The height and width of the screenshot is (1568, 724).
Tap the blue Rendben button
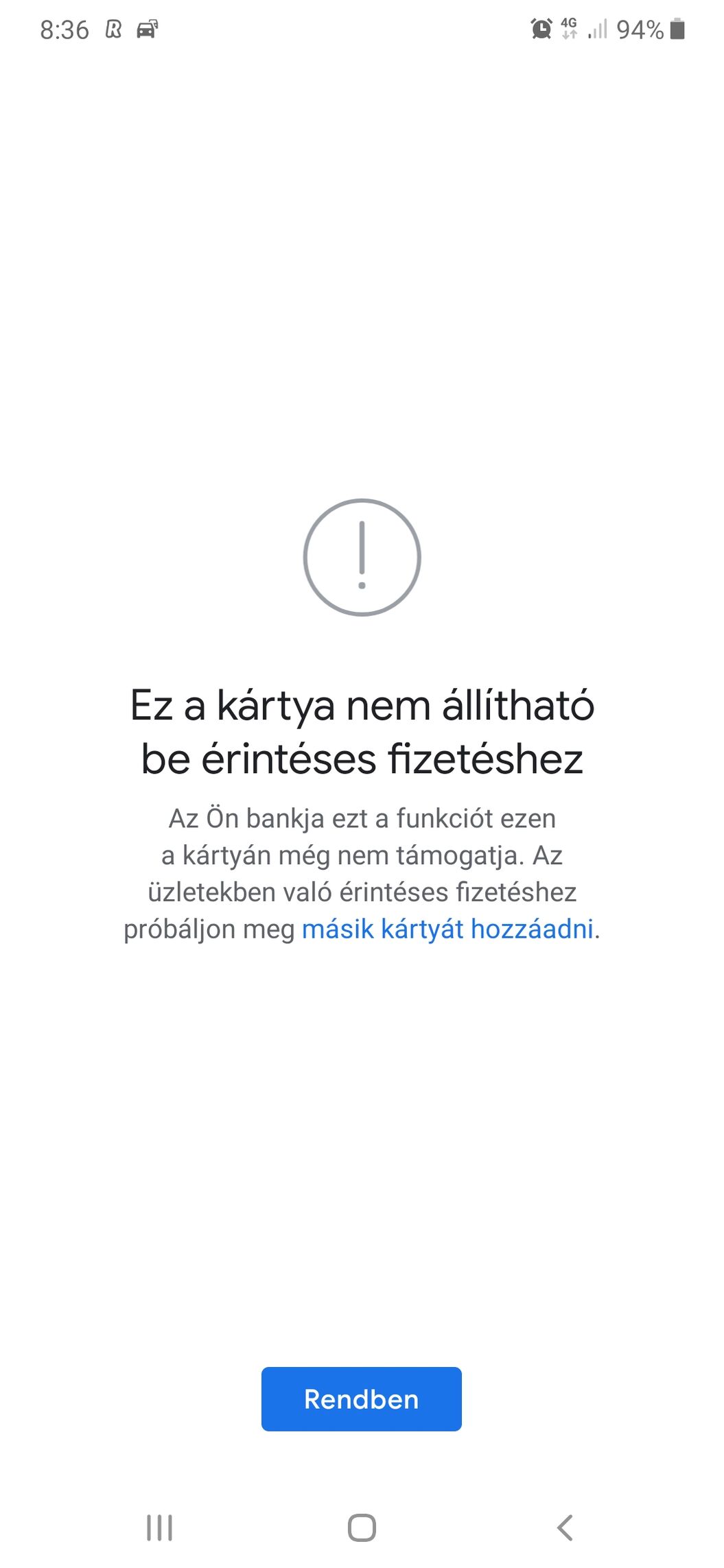point(361,1399)
